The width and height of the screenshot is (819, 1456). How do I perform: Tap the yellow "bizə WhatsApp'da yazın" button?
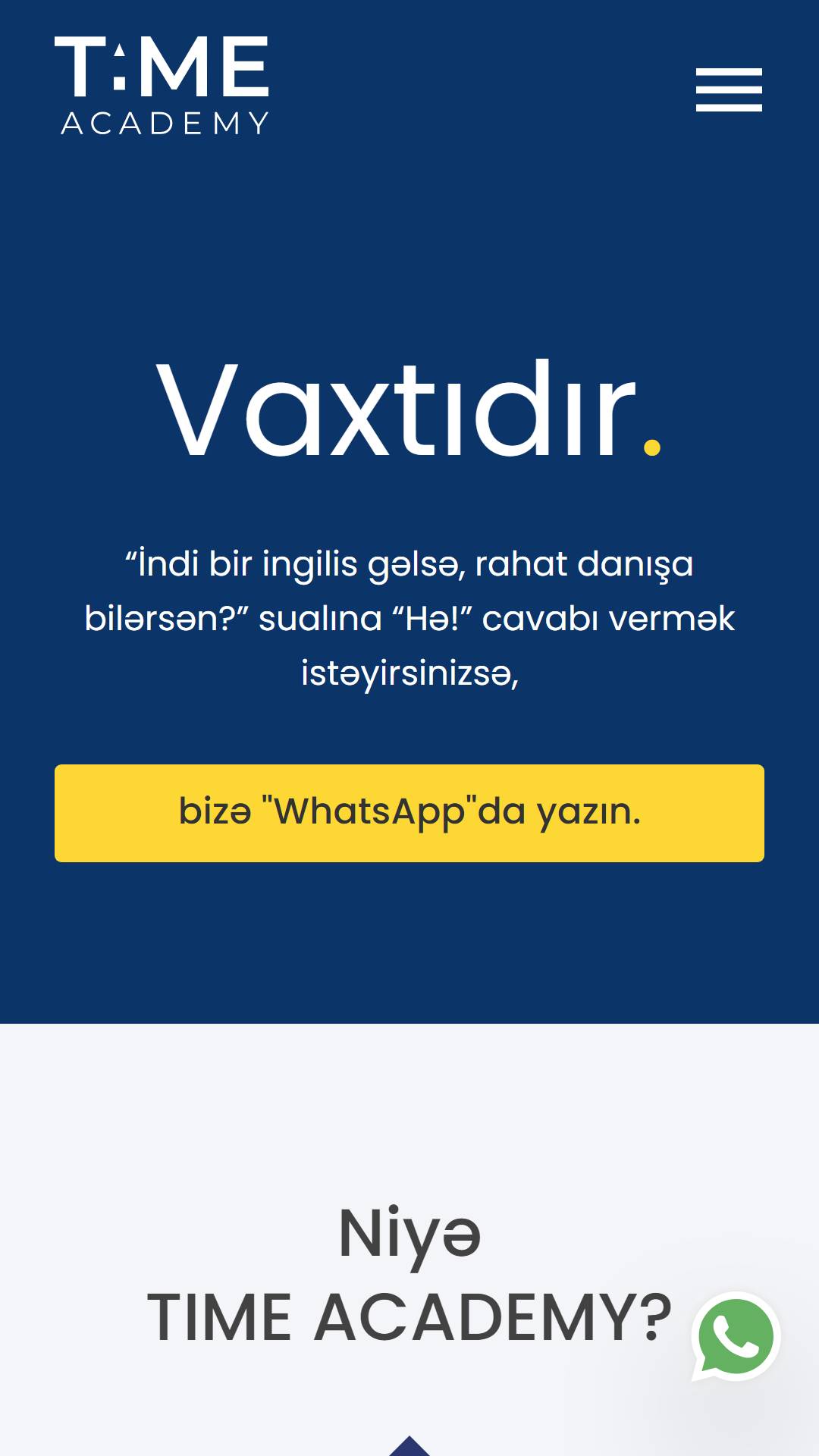click(409, 813)
